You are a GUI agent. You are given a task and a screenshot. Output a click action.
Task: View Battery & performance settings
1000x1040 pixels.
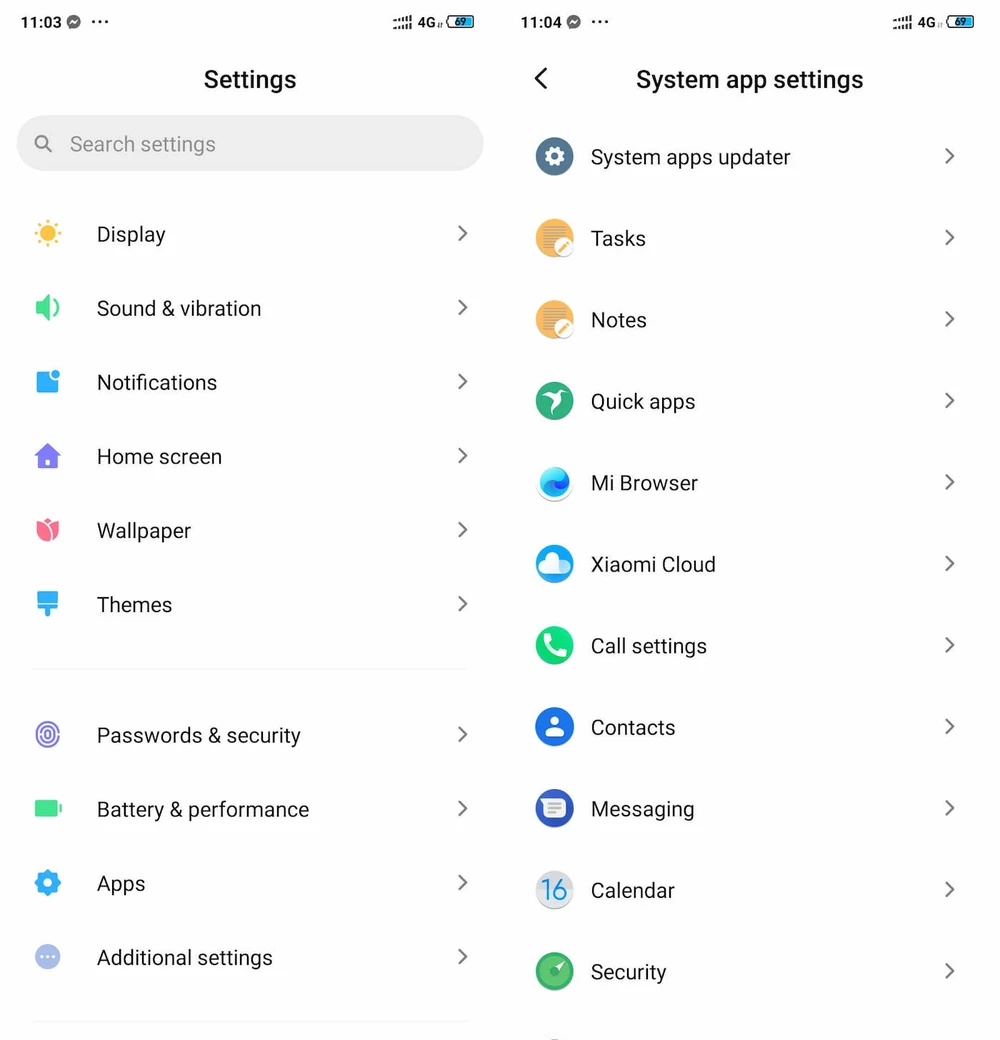(250, 809)
